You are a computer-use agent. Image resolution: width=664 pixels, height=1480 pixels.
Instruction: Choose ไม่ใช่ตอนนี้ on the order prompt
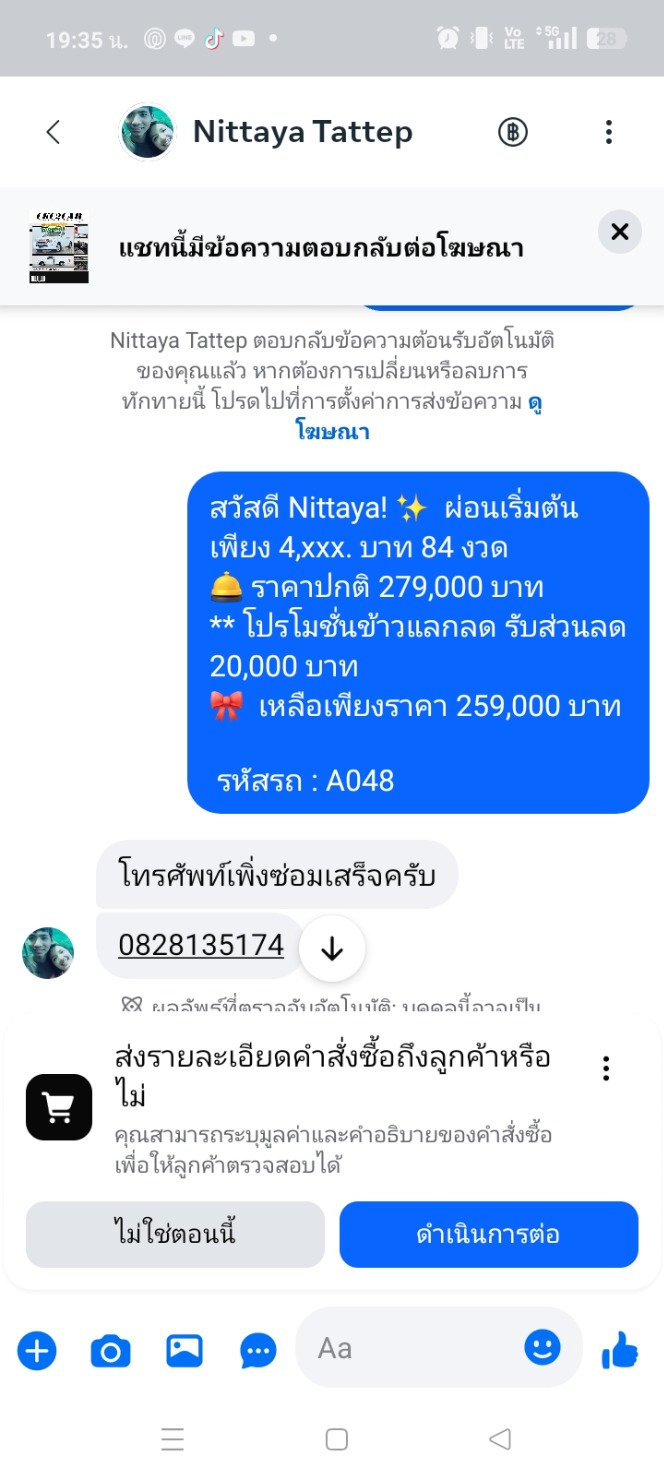175,1234
